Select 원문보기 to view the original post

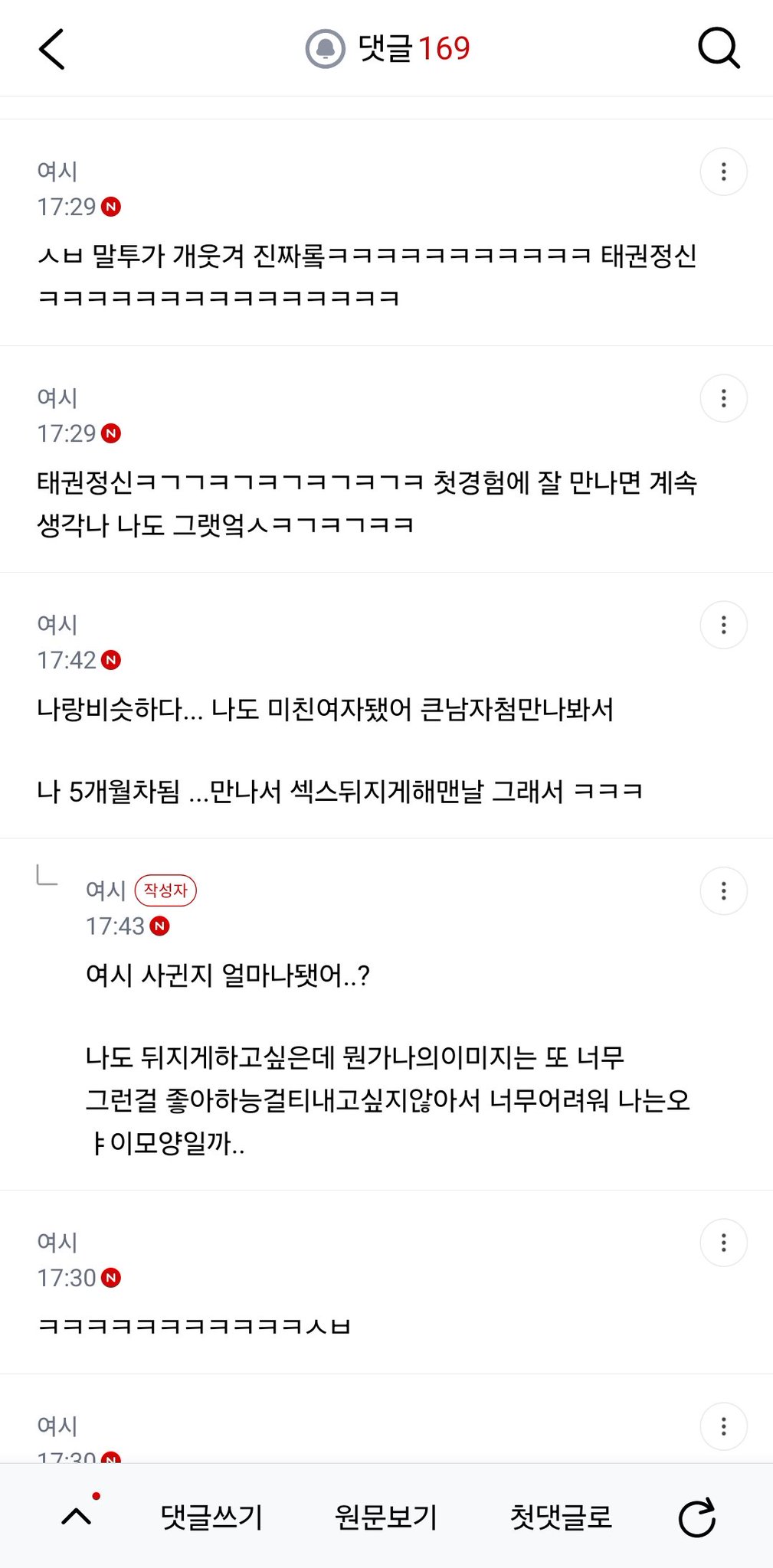[386, 1517]
